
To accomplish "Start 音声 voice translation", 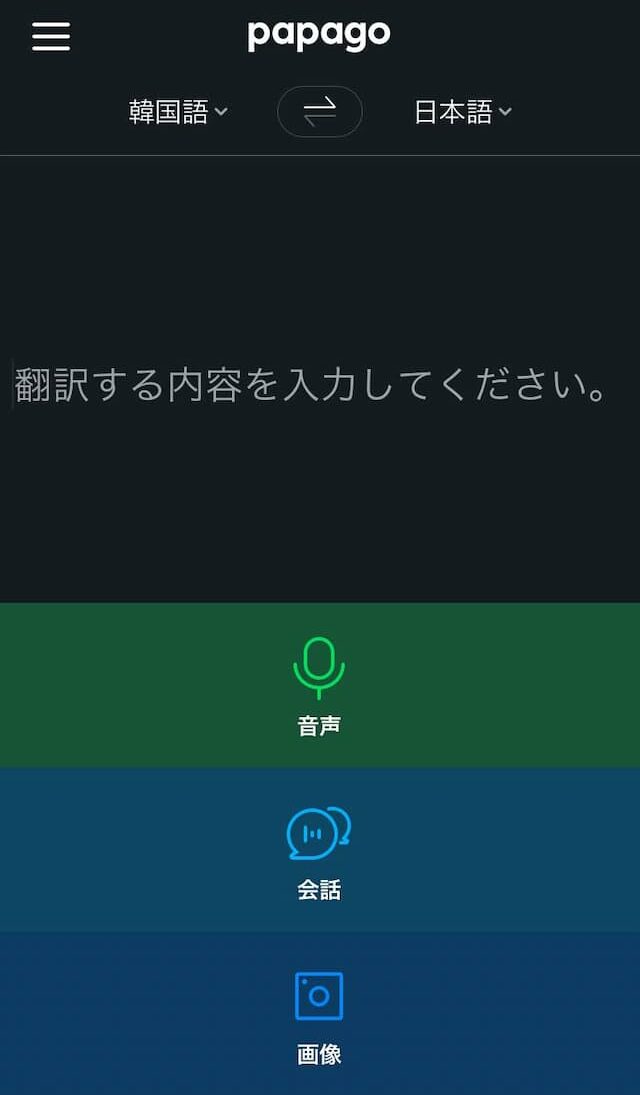I will tap(320, 685).
